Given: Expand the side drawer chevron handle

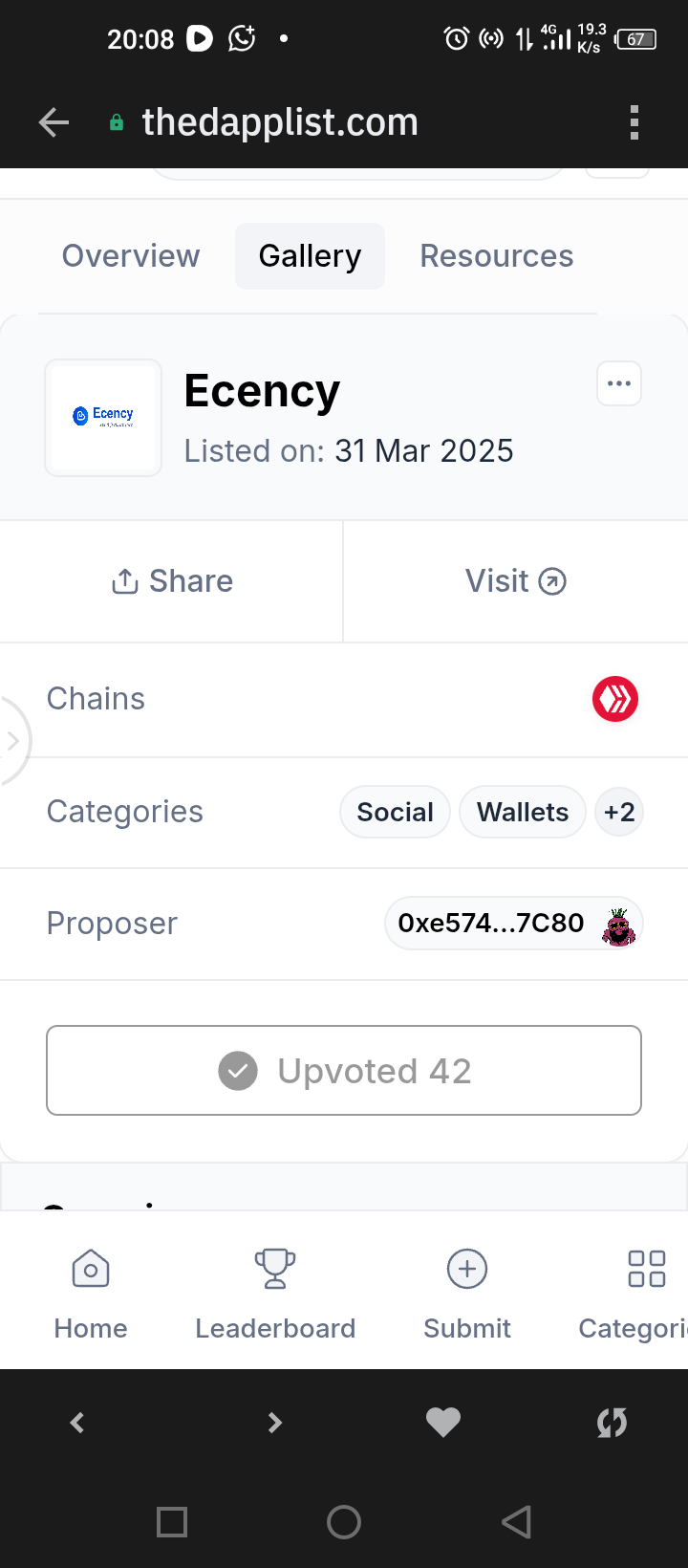Looking at the screenshot, I should pos(13,741).
